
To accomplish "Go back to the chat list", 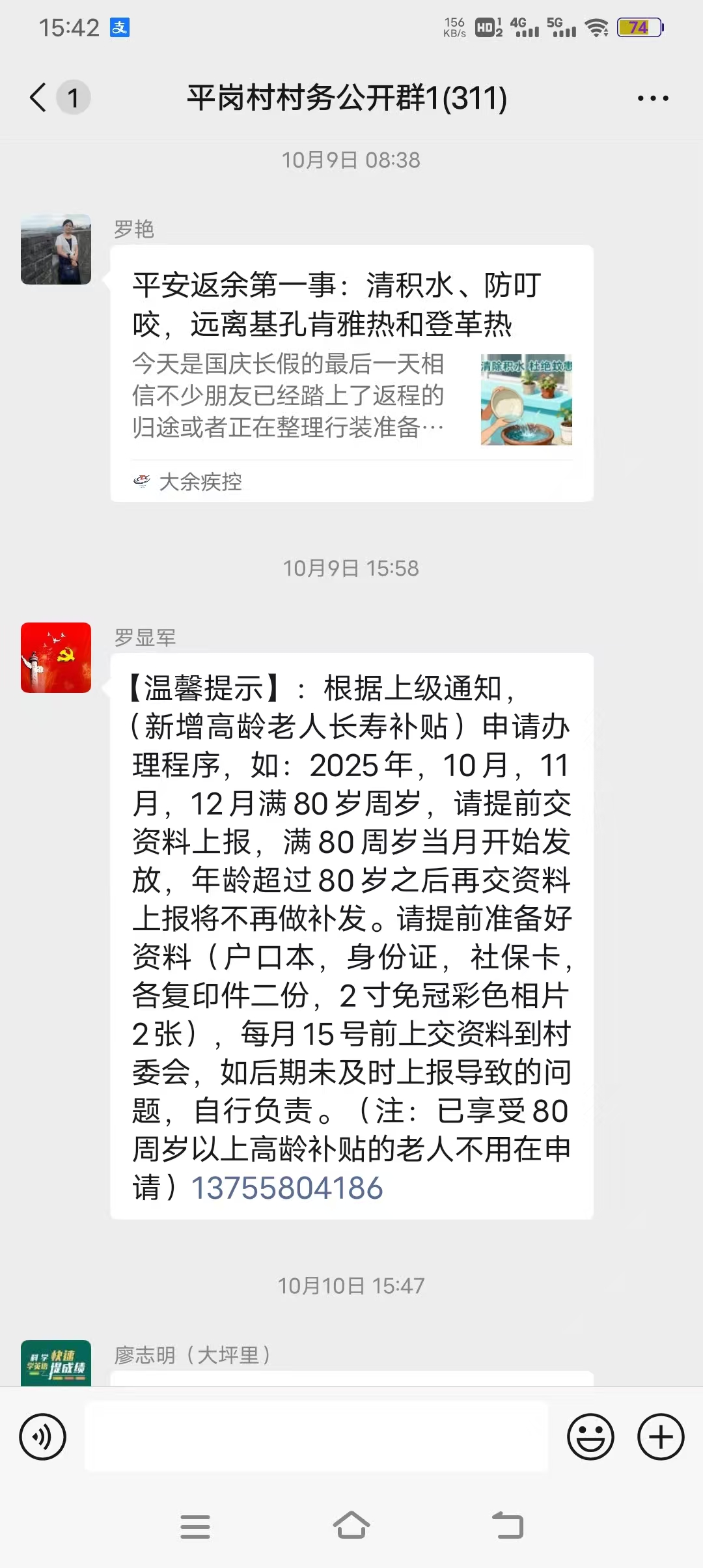I will coord(39,98).
